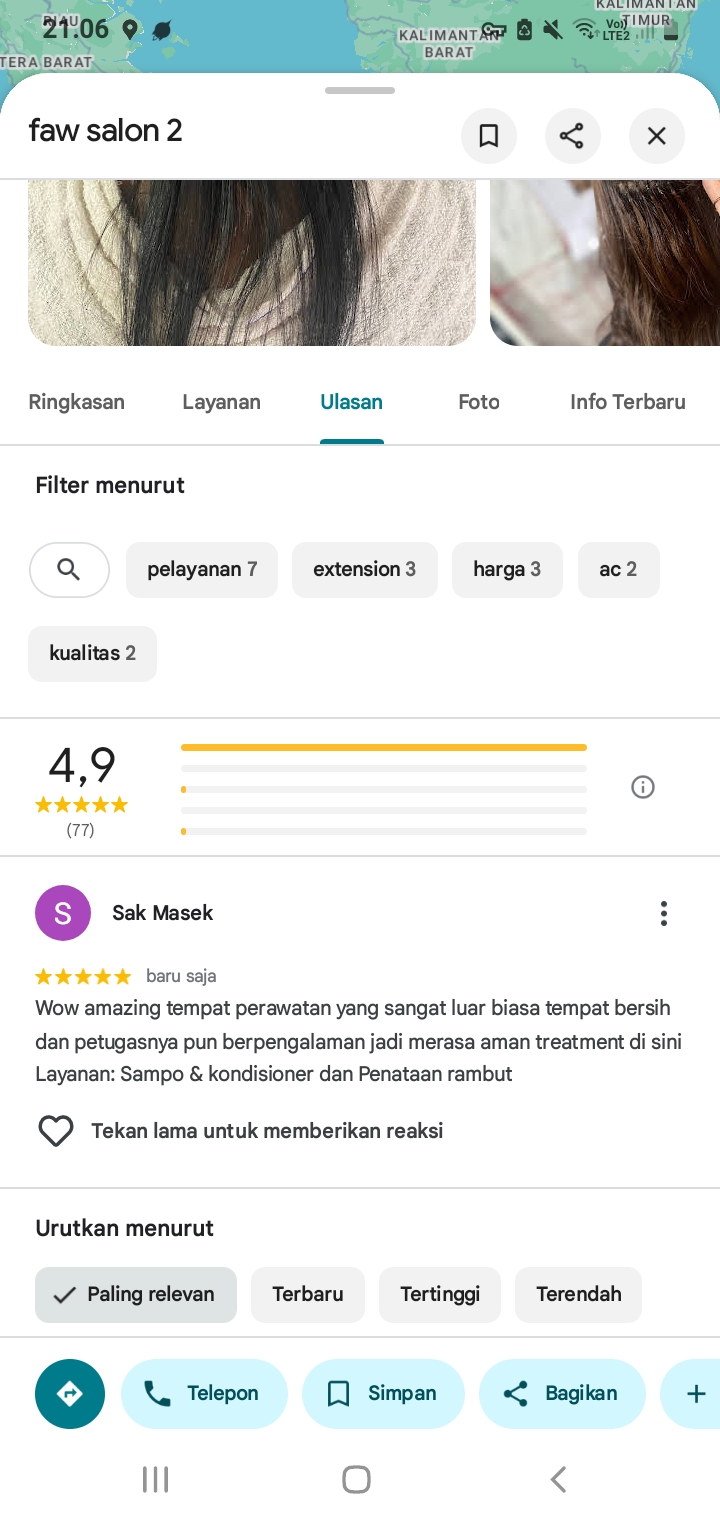The width and height of the screenshot is (720, 1520).
Task: Filter reviews by extension
Action: [x=364, y=570]
